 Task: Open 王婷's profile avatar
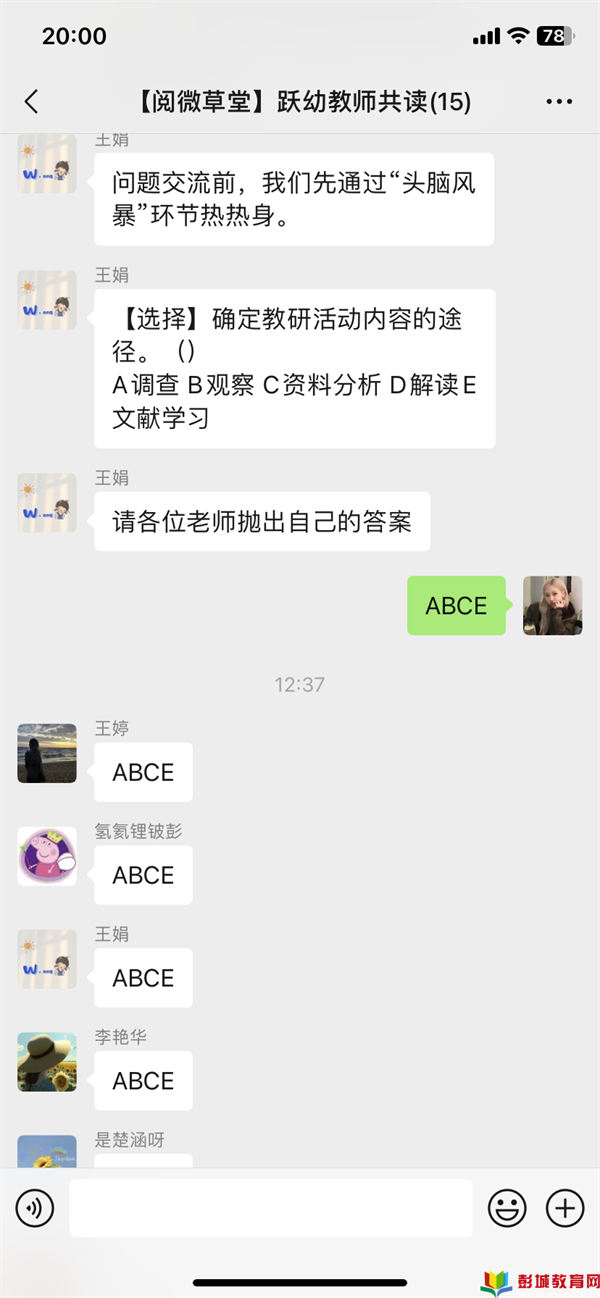(47, 753)
